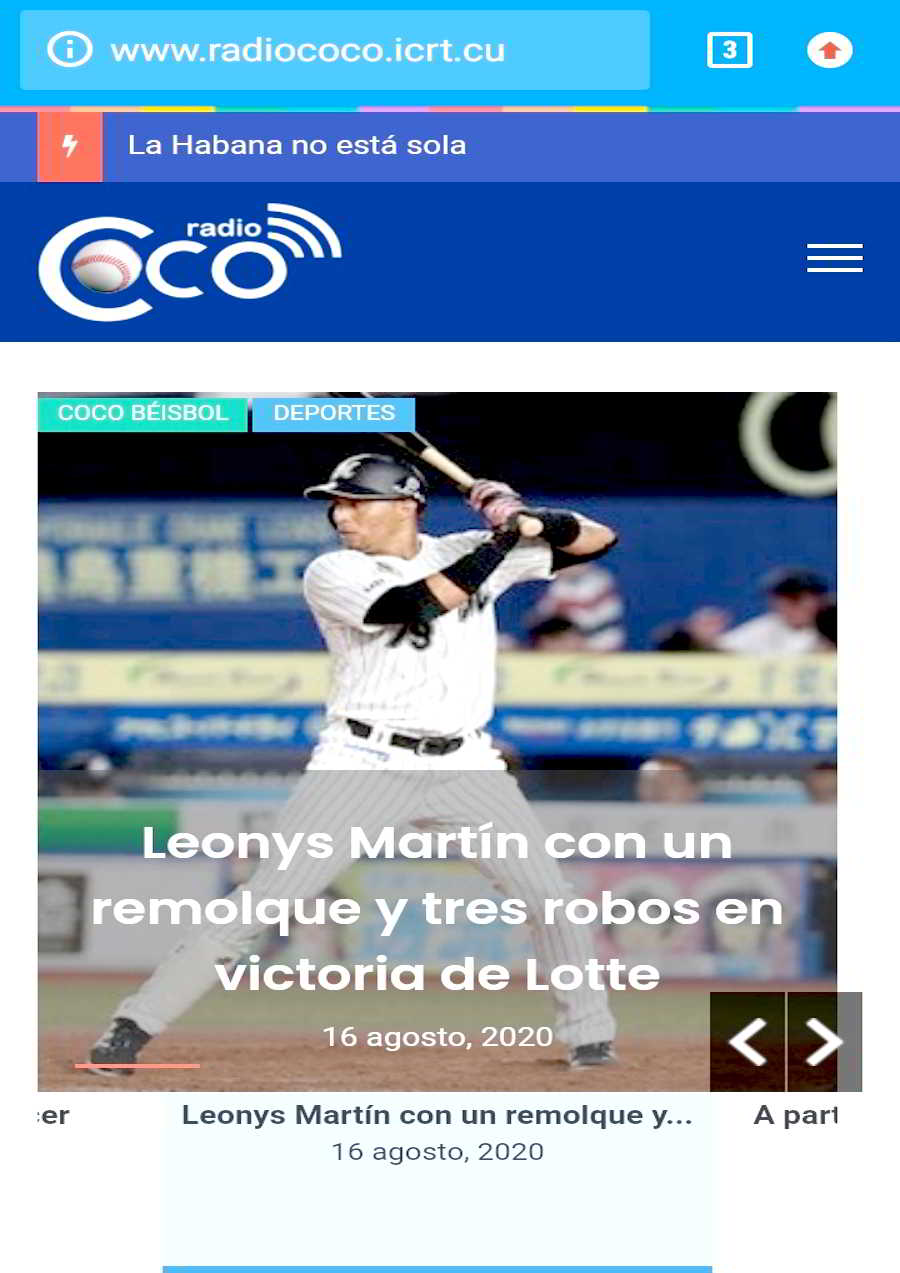Viewport: 900px width, 1273px height.
Task: Select the Leonys Martín con un remolque slide tab
Action: tap(437, 1131)
